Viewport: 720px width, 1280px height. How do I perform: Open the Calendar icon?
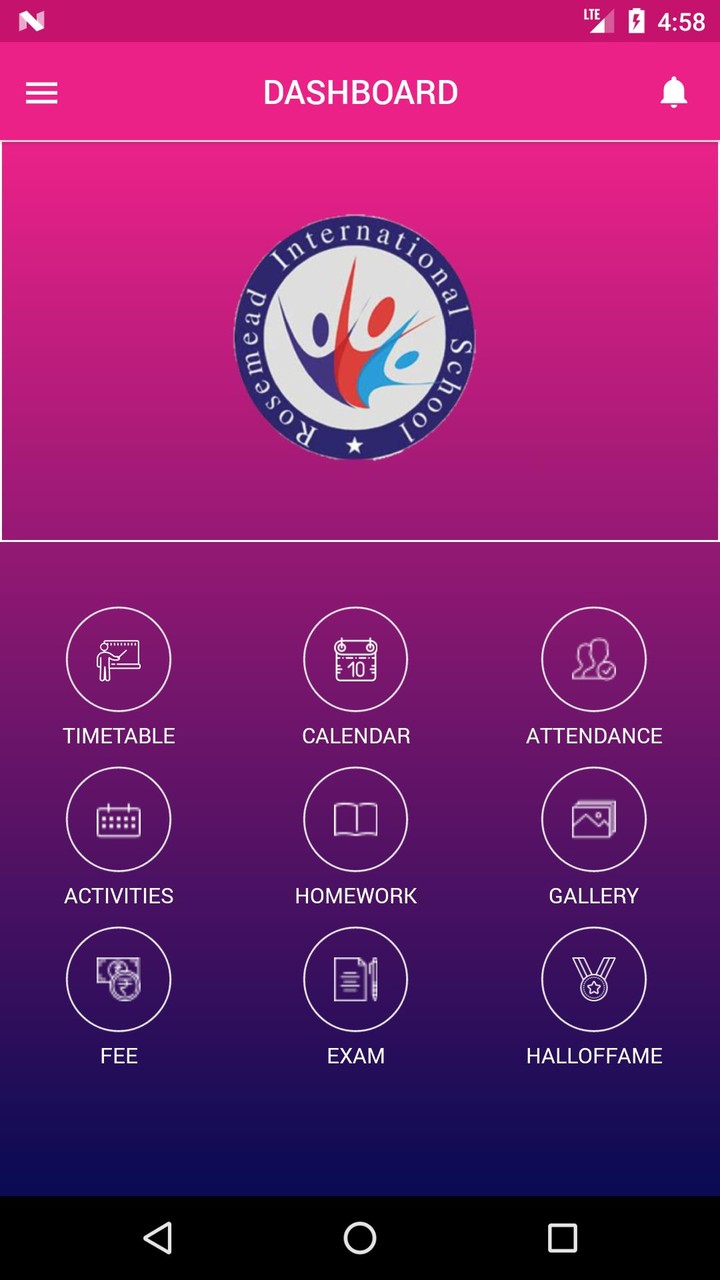tap(355, 659)
